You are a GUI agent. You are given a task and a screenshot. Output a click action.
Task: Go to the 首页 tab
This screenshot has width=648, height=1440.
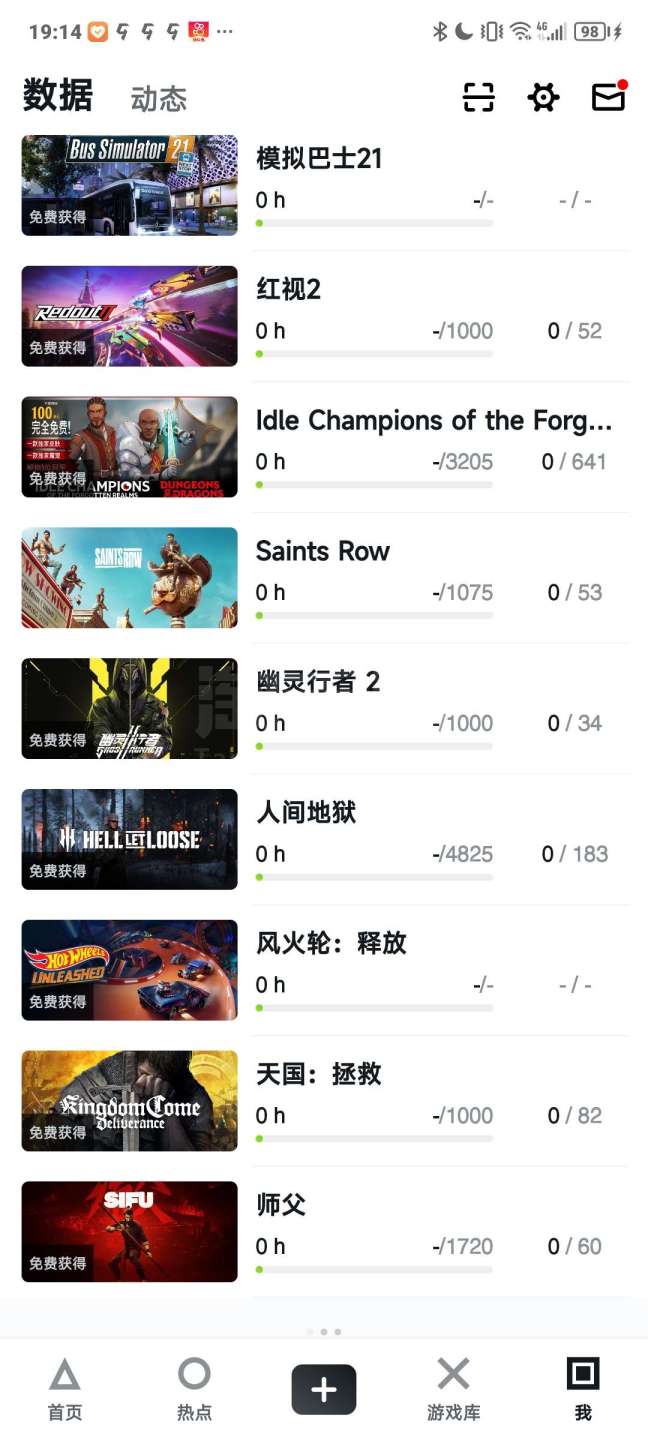click(x=65, y=1389)
